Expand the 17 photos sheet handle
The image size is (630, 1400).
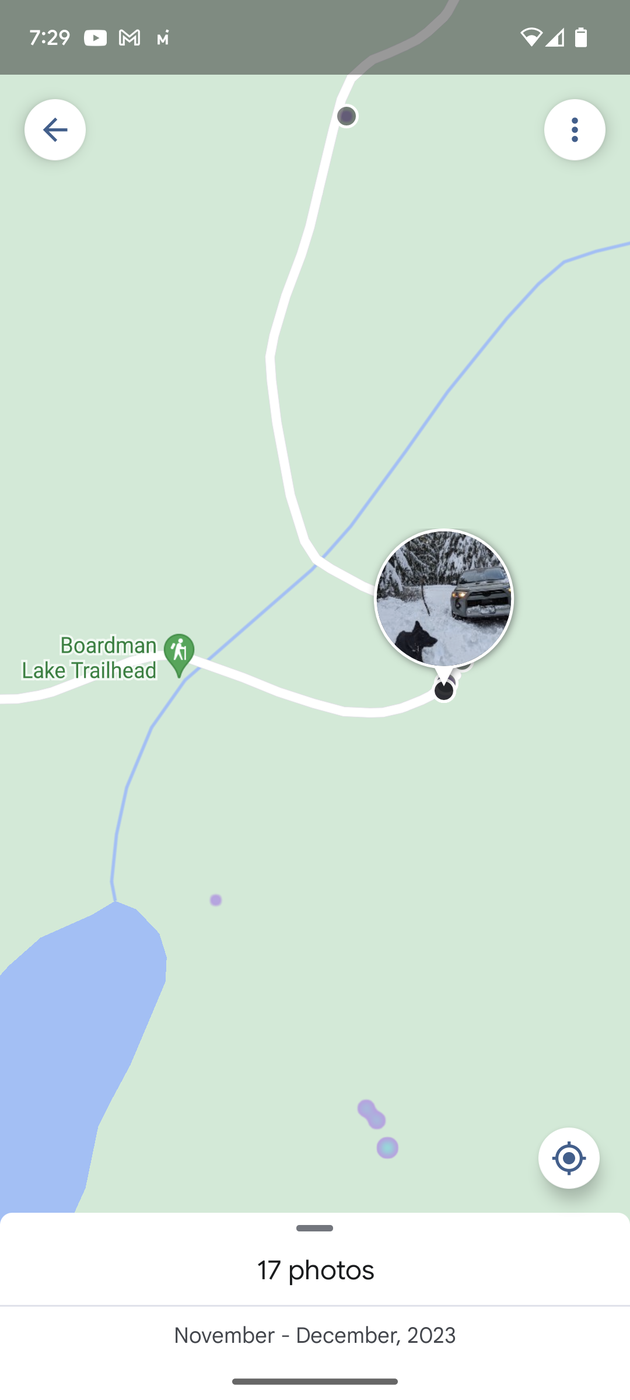(x=314, y=1228)
